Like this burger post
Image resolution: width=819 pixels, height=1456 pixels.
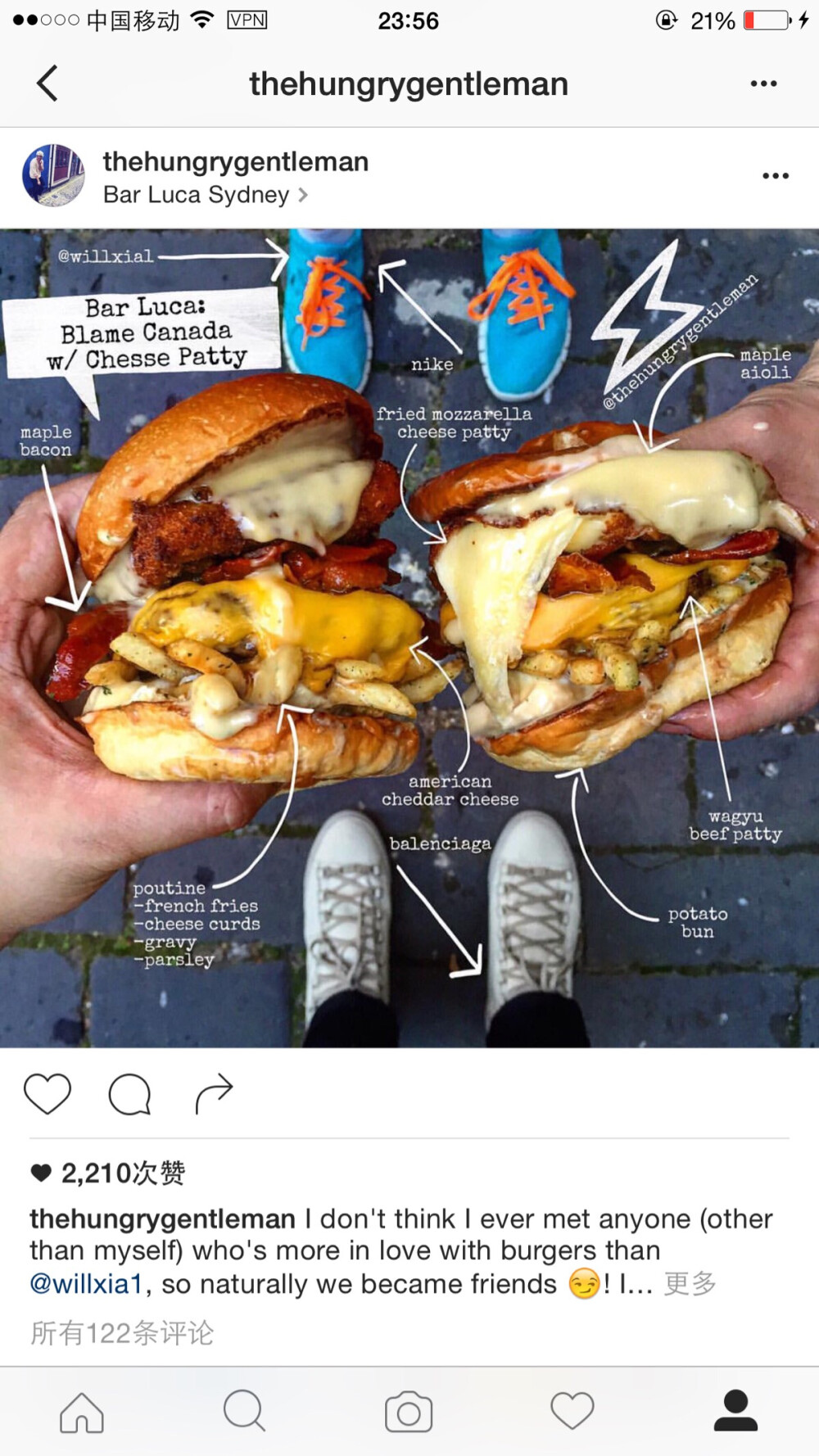[48, 1093]
